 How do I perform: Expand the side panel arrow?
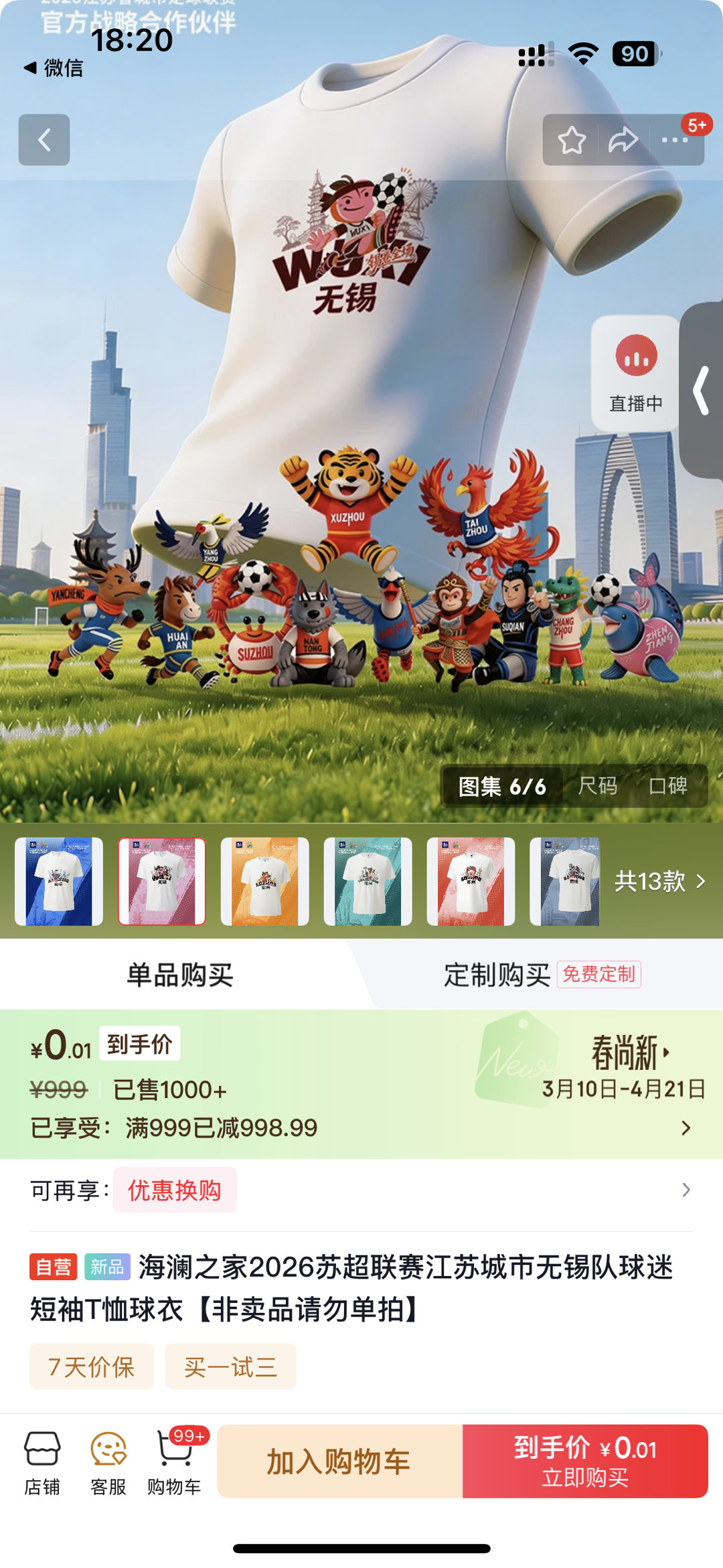click(x=702, y=390)
